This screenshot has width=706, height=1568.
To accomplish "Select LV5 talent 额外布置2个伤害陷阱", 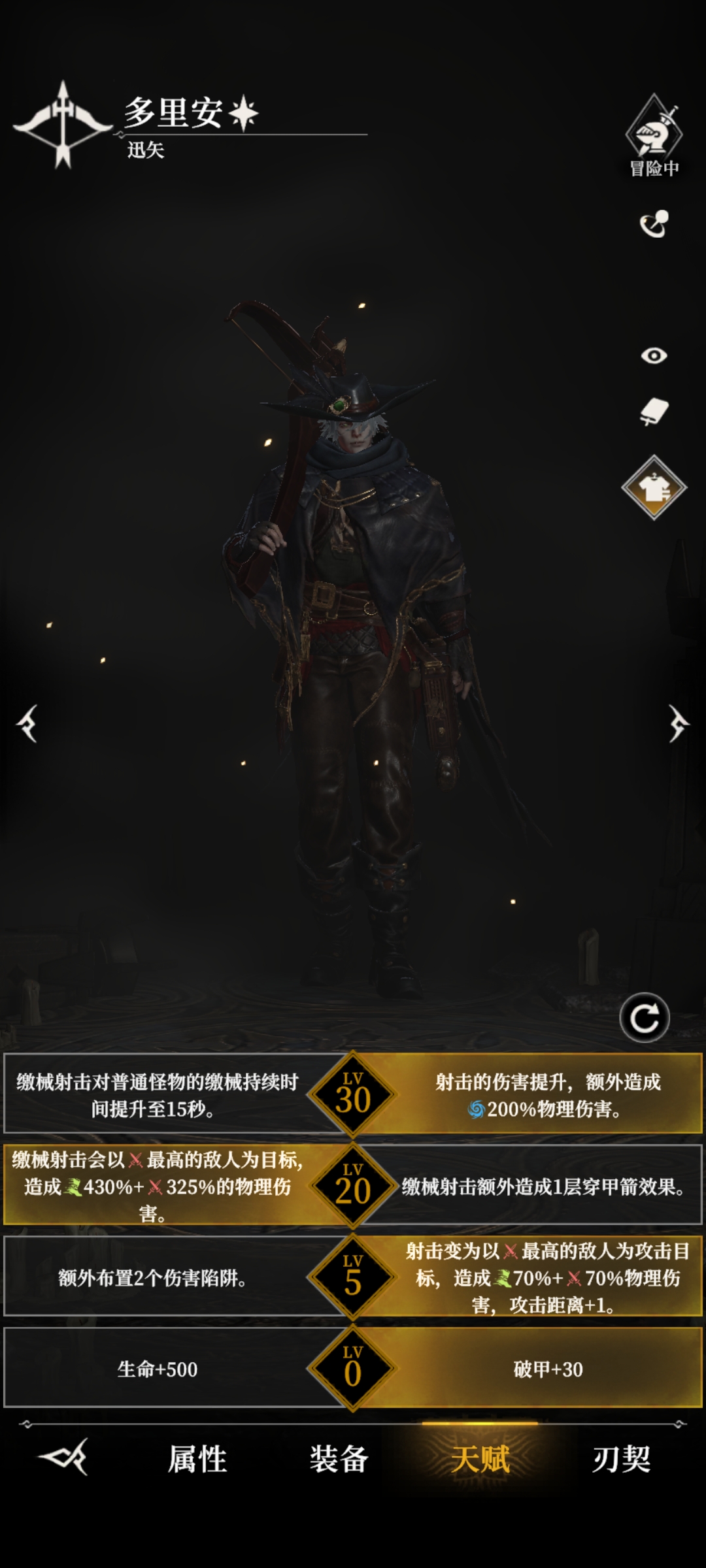I will [153, 1278].
